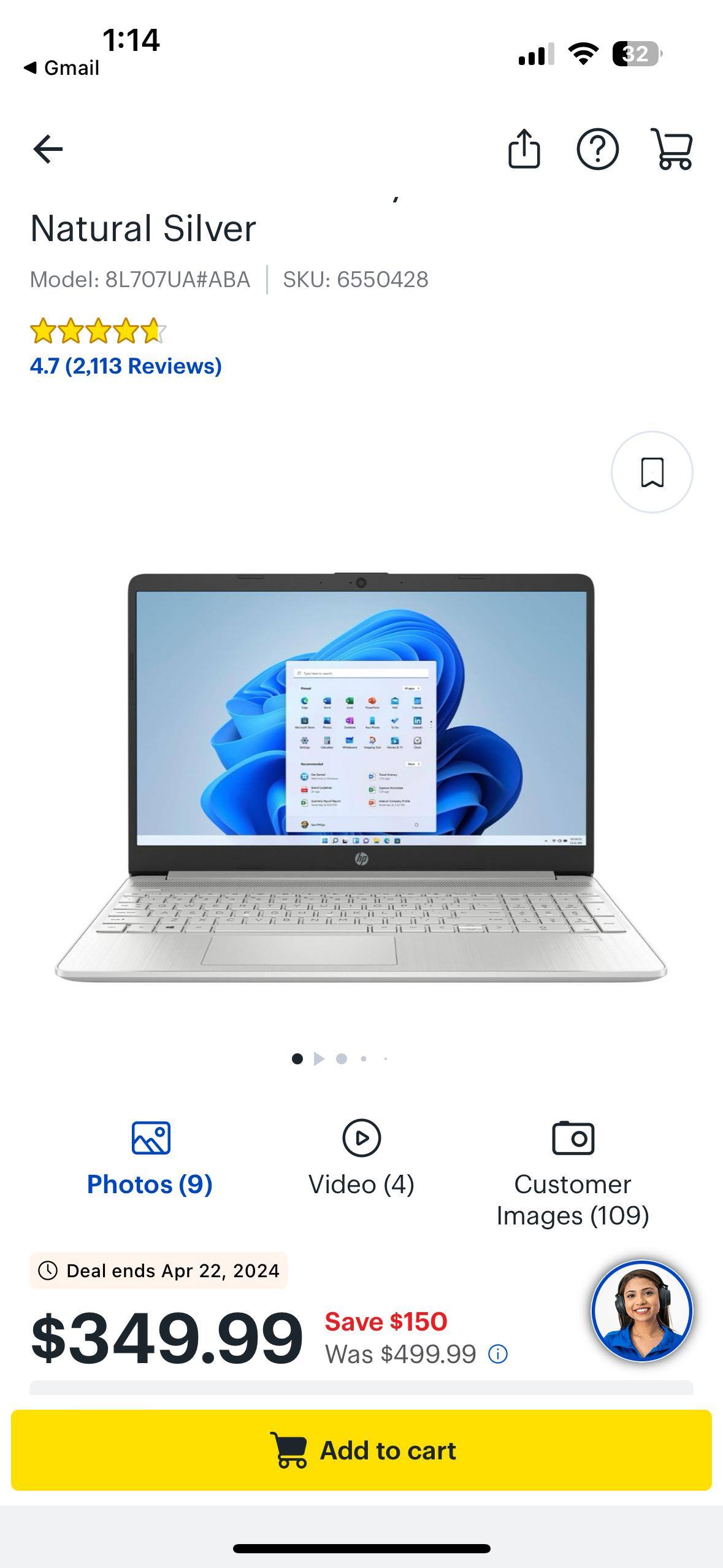Open the shopping cart icon
723x1568 pixels.
click(672, 149)
